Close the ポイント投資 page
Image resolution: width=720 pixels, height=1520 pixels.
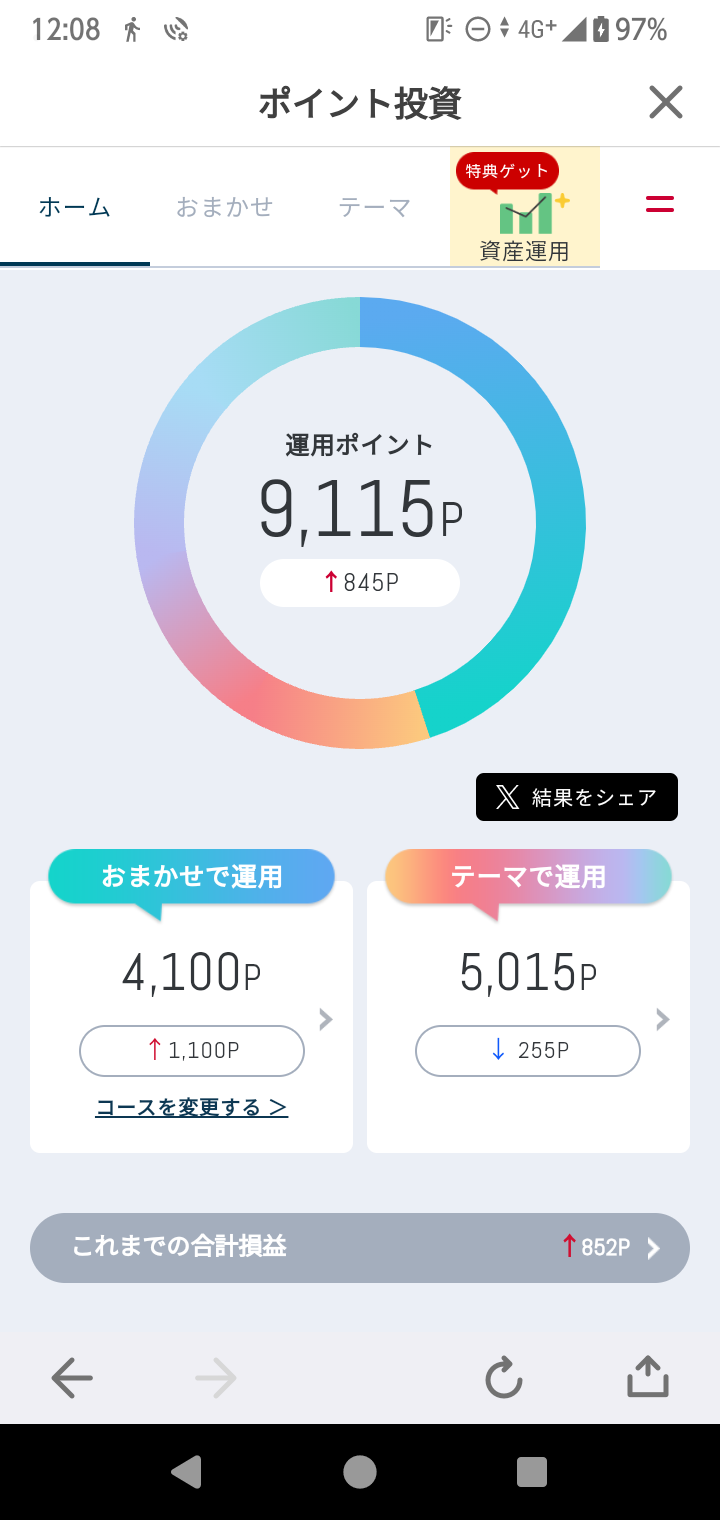click(x=665, y=102)
